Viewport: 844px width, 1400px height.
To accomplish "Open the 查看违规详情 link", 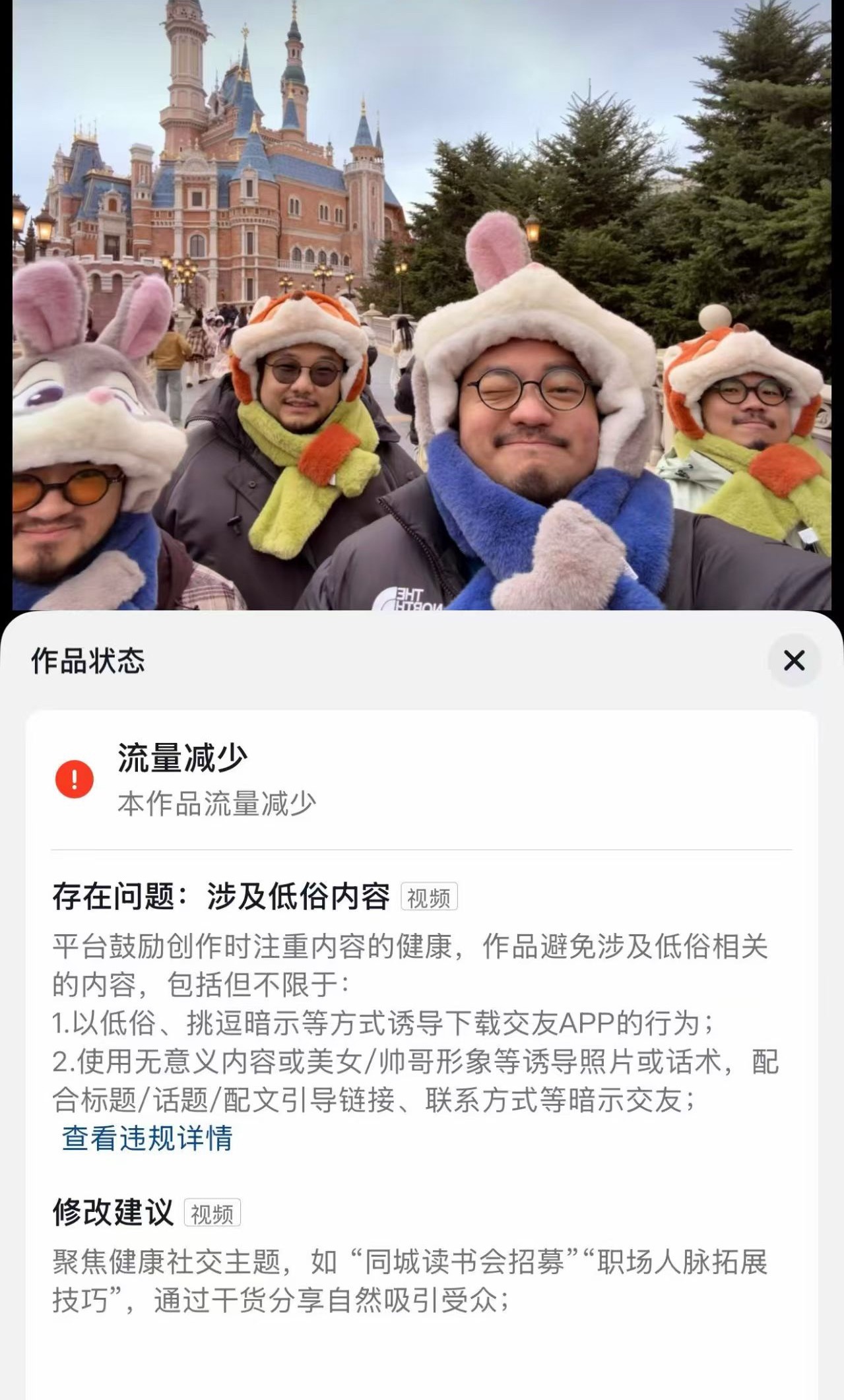I will (146, 1138).
